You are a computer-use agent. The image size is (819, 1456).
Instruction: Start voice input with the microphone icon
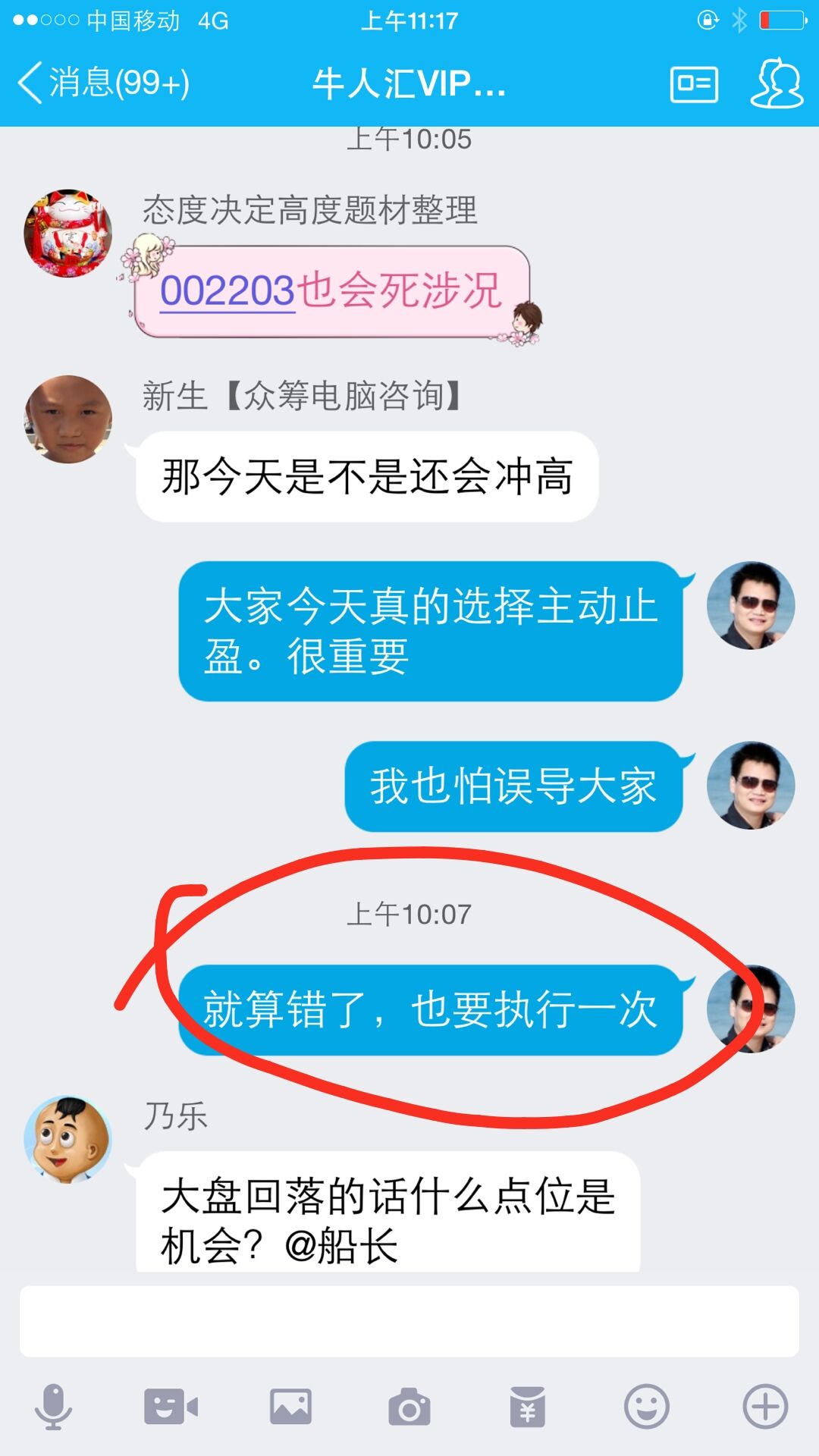[x=53, y=1407]
